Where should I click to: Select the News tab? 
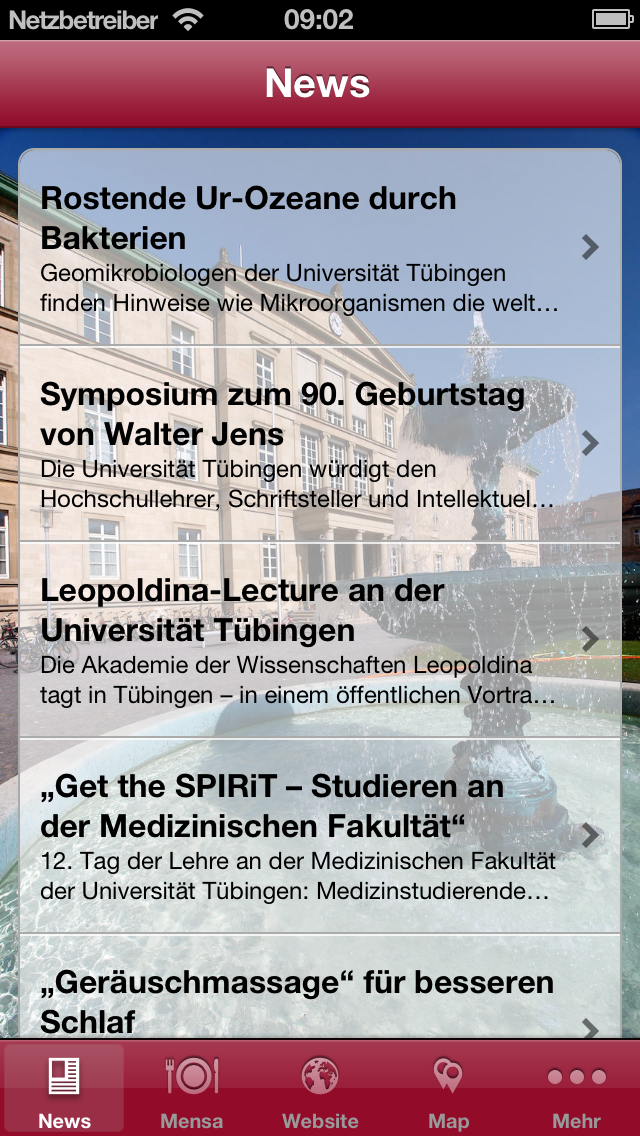65,1089
